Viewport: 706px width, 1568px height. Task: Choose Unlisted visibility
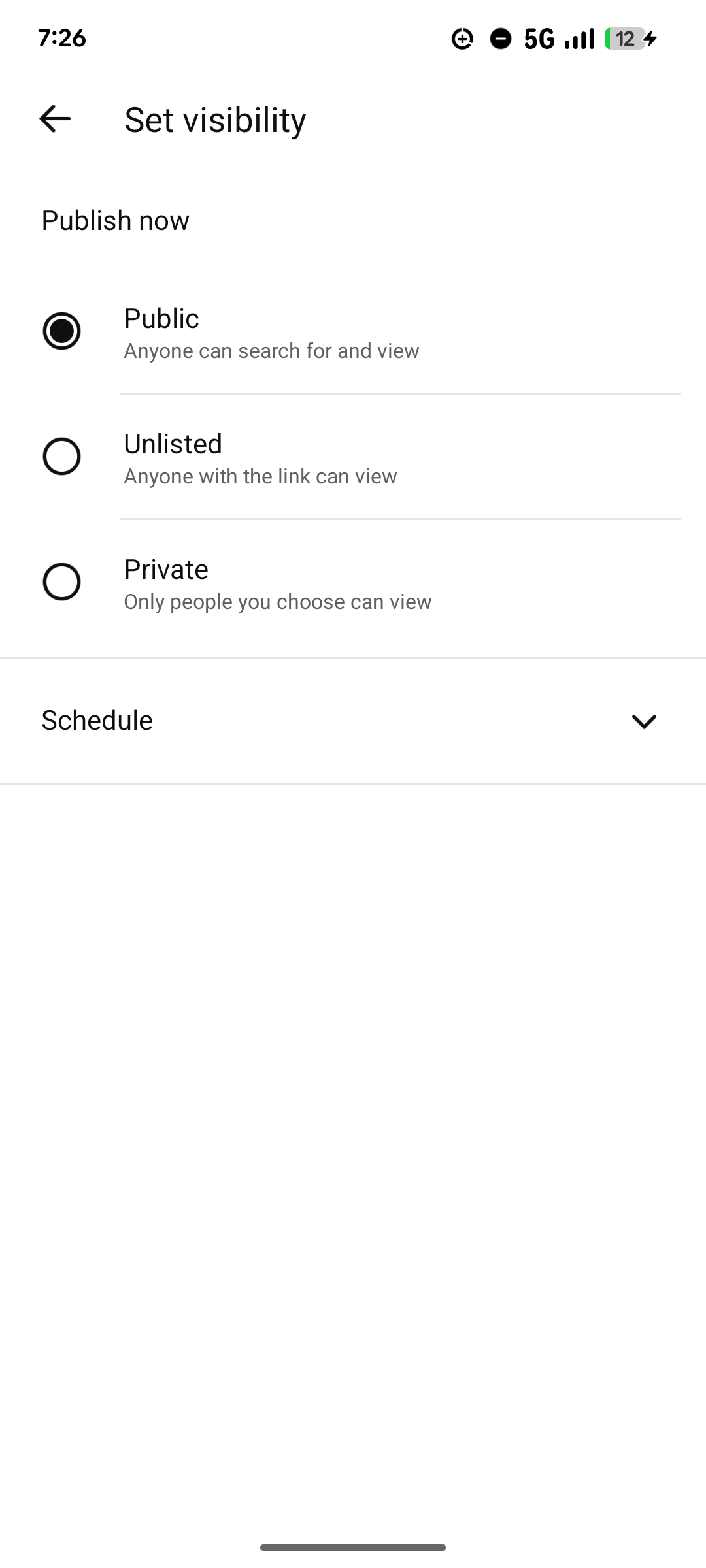(x=62, y=457)
